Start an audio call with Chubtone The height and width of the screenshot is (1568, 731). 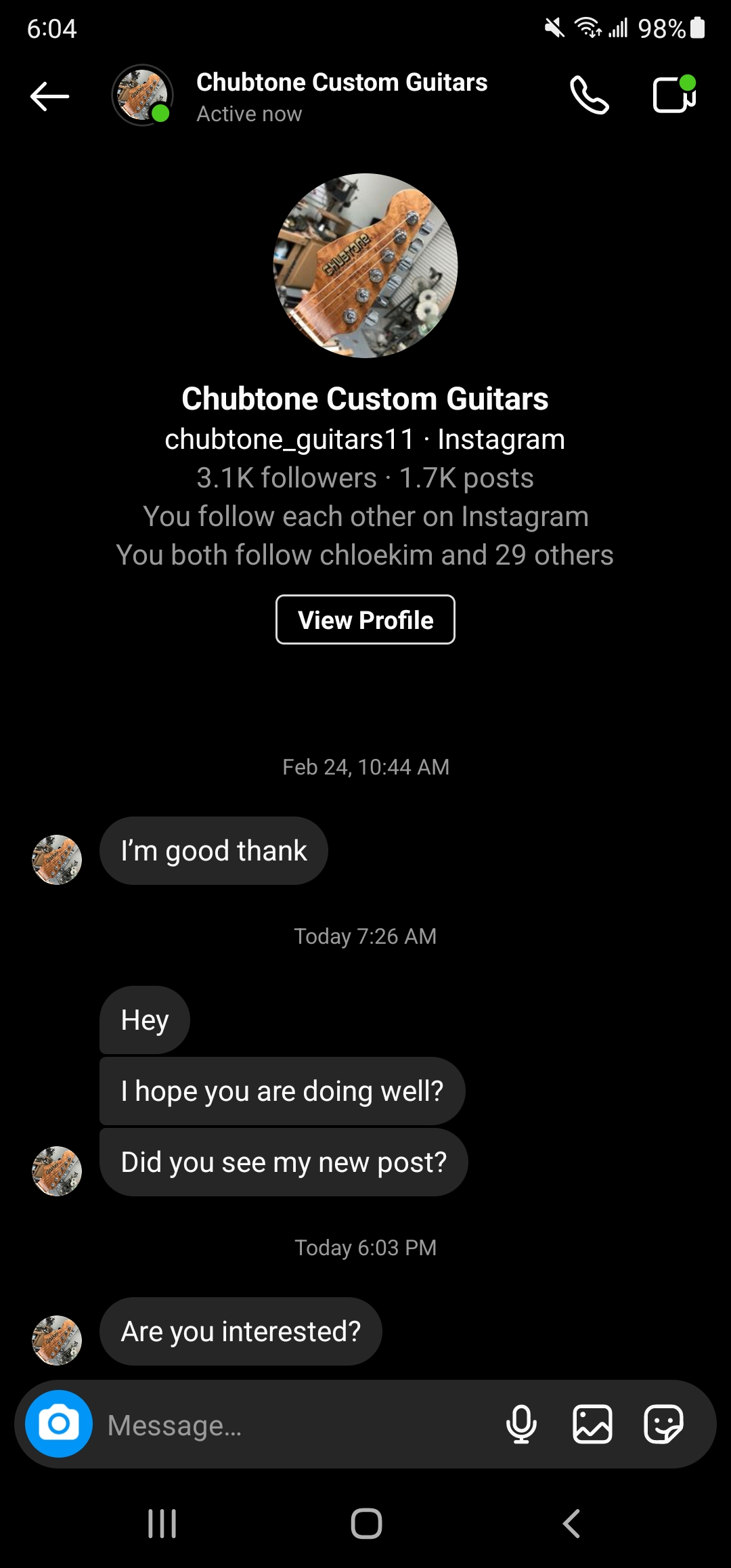(589, 95)
